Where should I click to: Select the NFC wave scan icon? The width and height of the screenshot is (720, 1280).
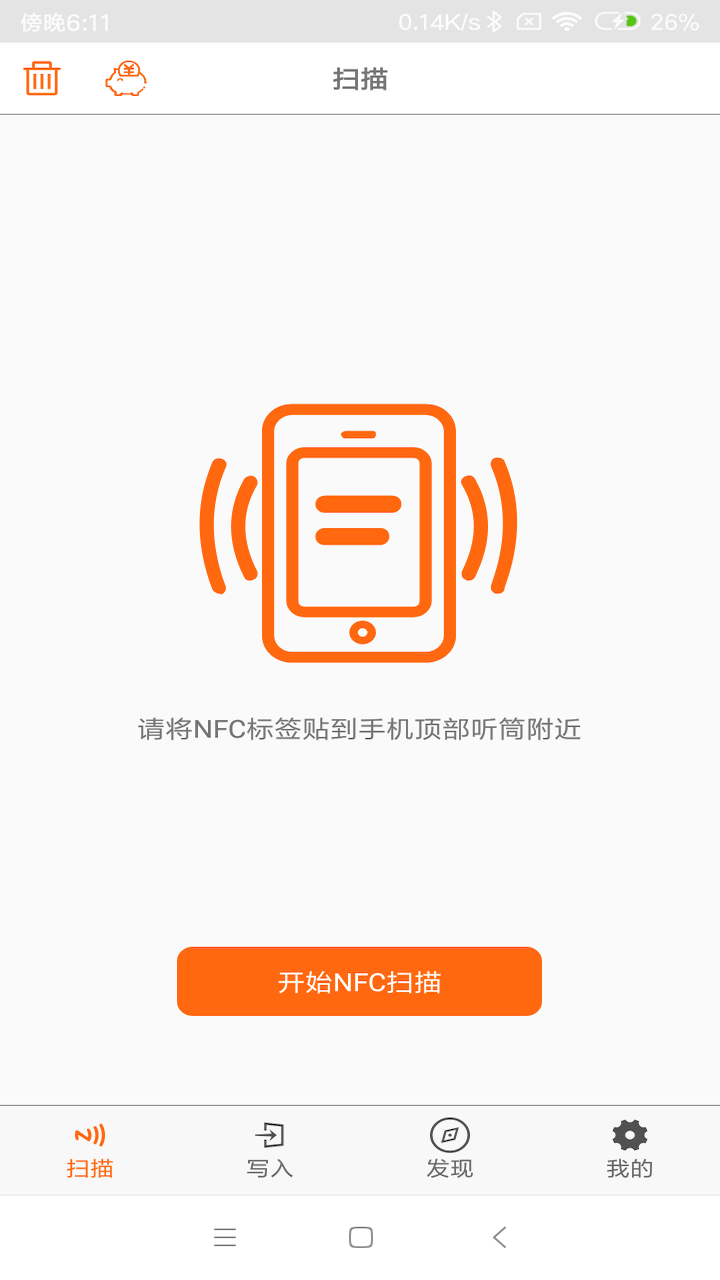89,1135
